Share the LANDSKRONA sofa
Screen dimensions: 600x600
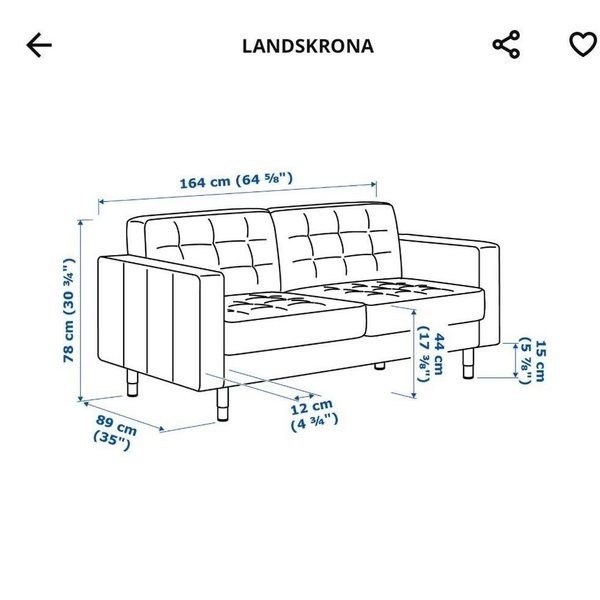(x=507, y=44)
